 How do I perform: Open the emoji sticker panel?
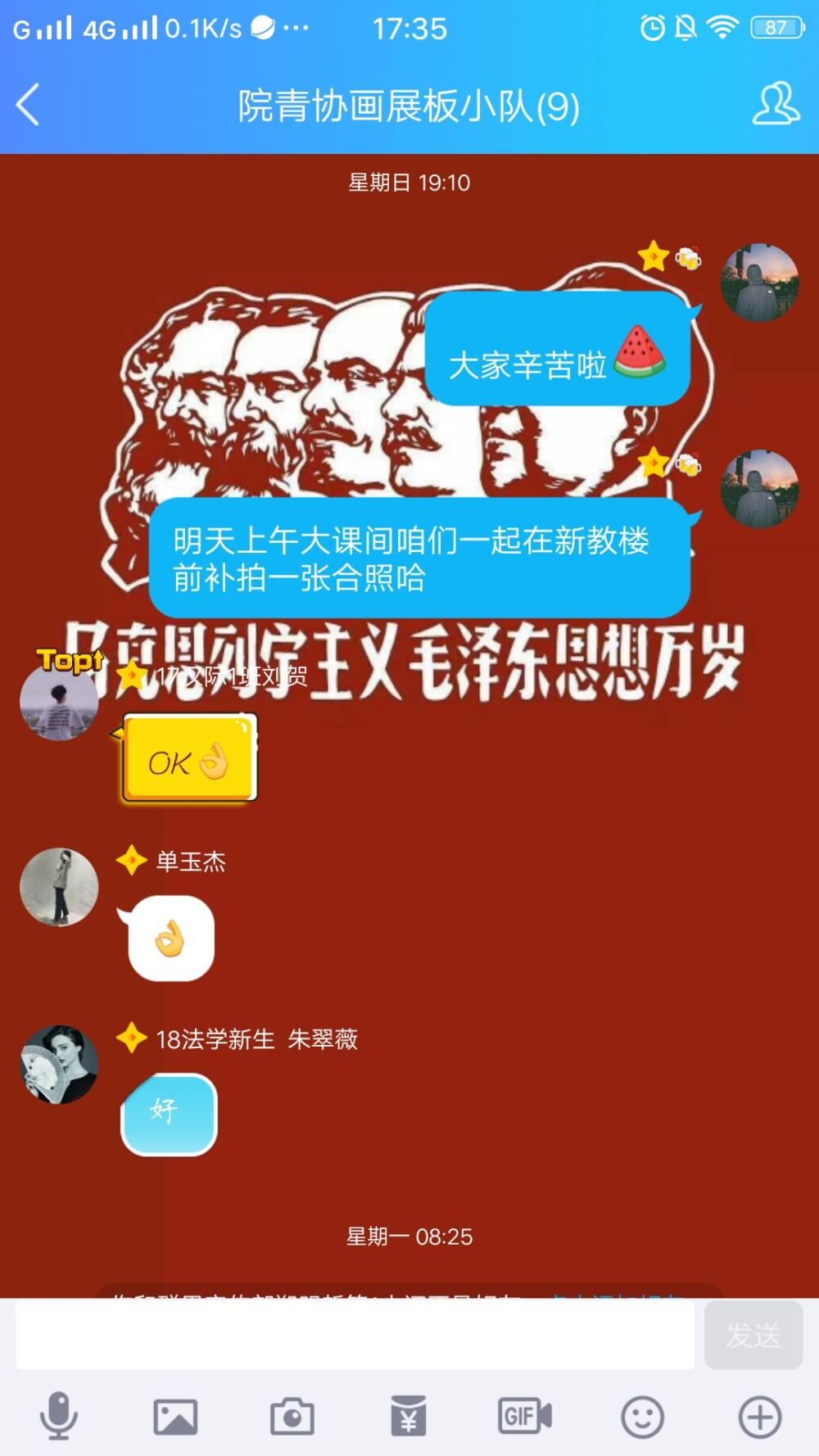point(642,1417)
